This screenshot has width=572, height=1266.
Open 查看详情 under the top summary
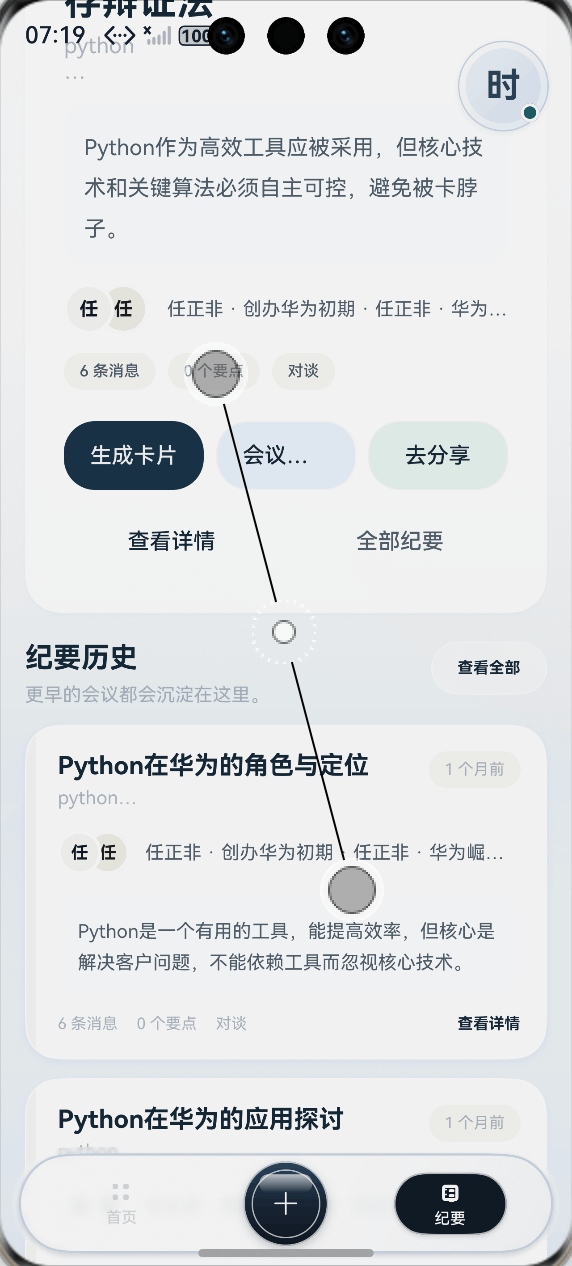pyautogui.click(x=171, y=541)
